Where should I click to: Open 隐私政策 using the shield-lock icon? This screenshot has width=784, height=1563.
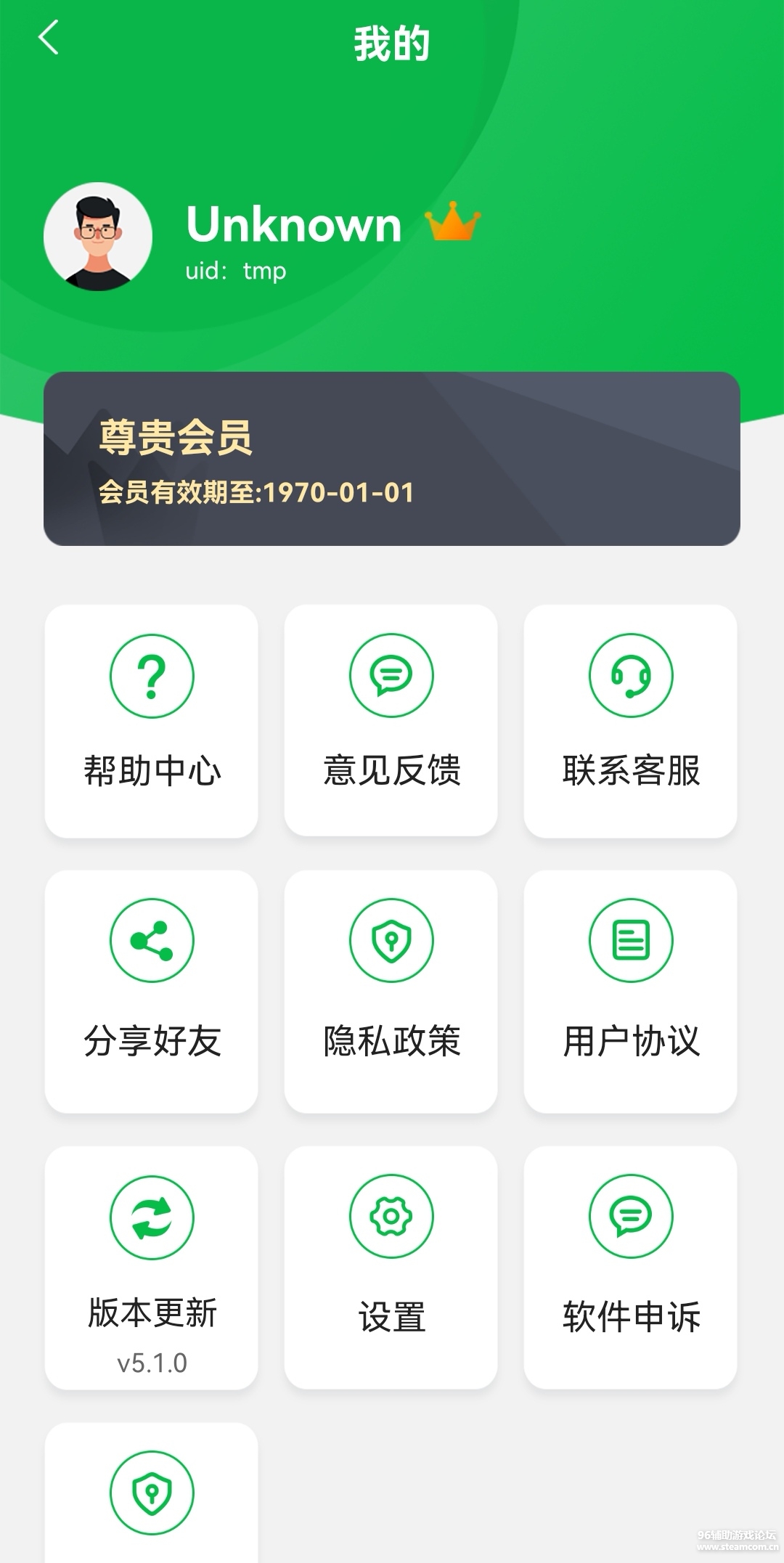391,940
